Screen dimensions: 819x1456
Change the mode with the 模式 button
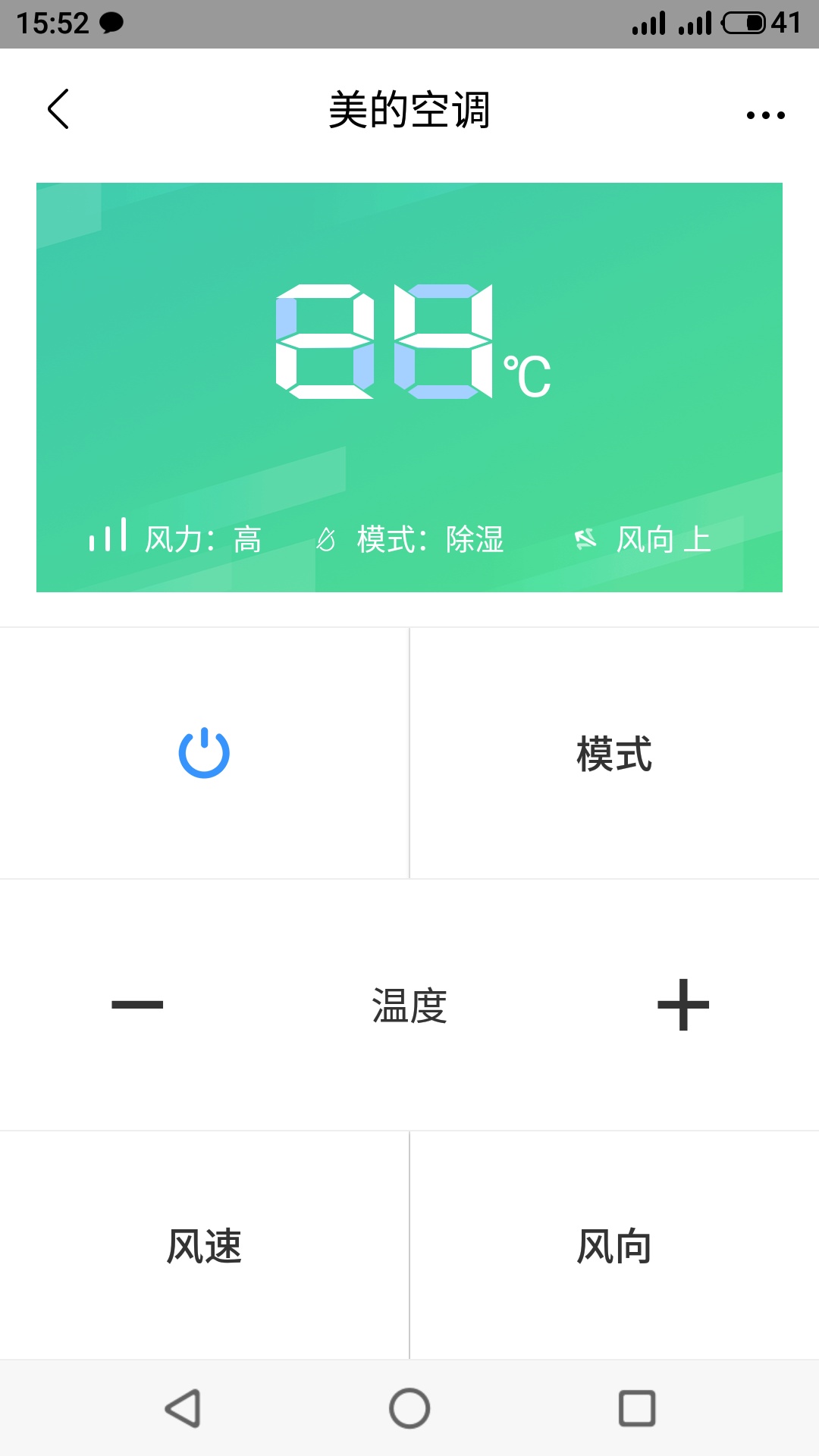click(x=614, y=754)
